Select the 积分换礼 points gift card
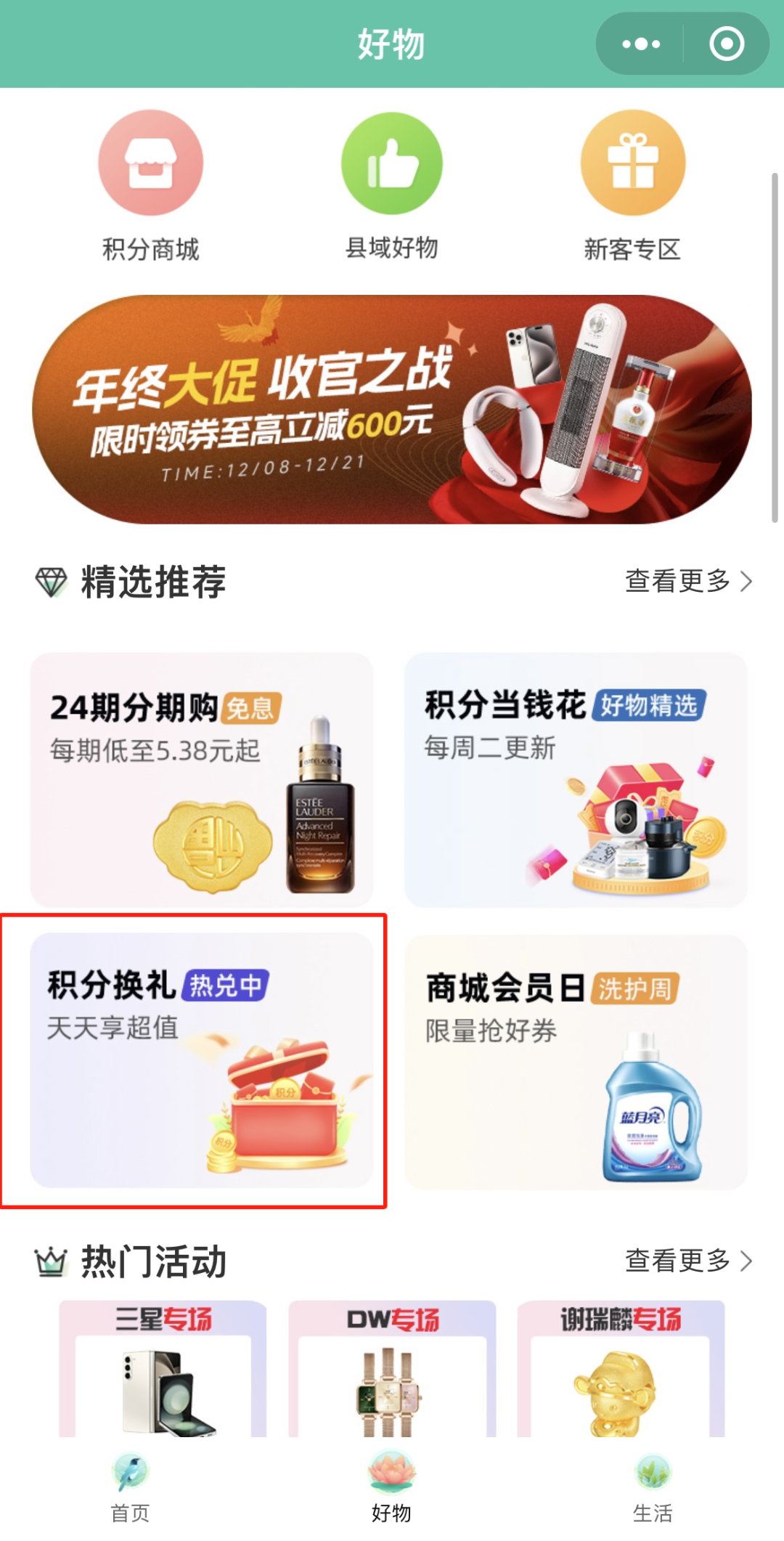 click(202, 1060)
